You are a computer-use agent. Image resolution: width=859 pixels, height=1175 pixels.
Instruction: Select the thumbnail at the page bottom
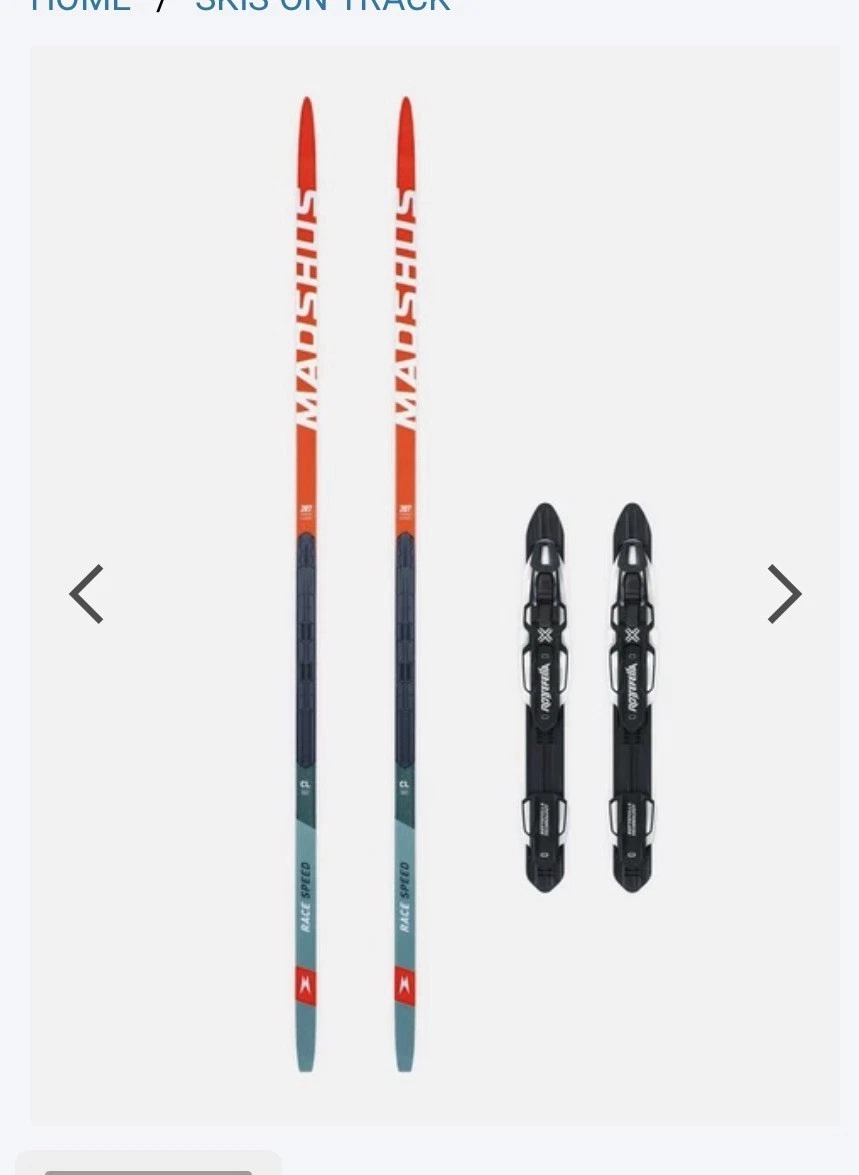(x=148, y=1165)
